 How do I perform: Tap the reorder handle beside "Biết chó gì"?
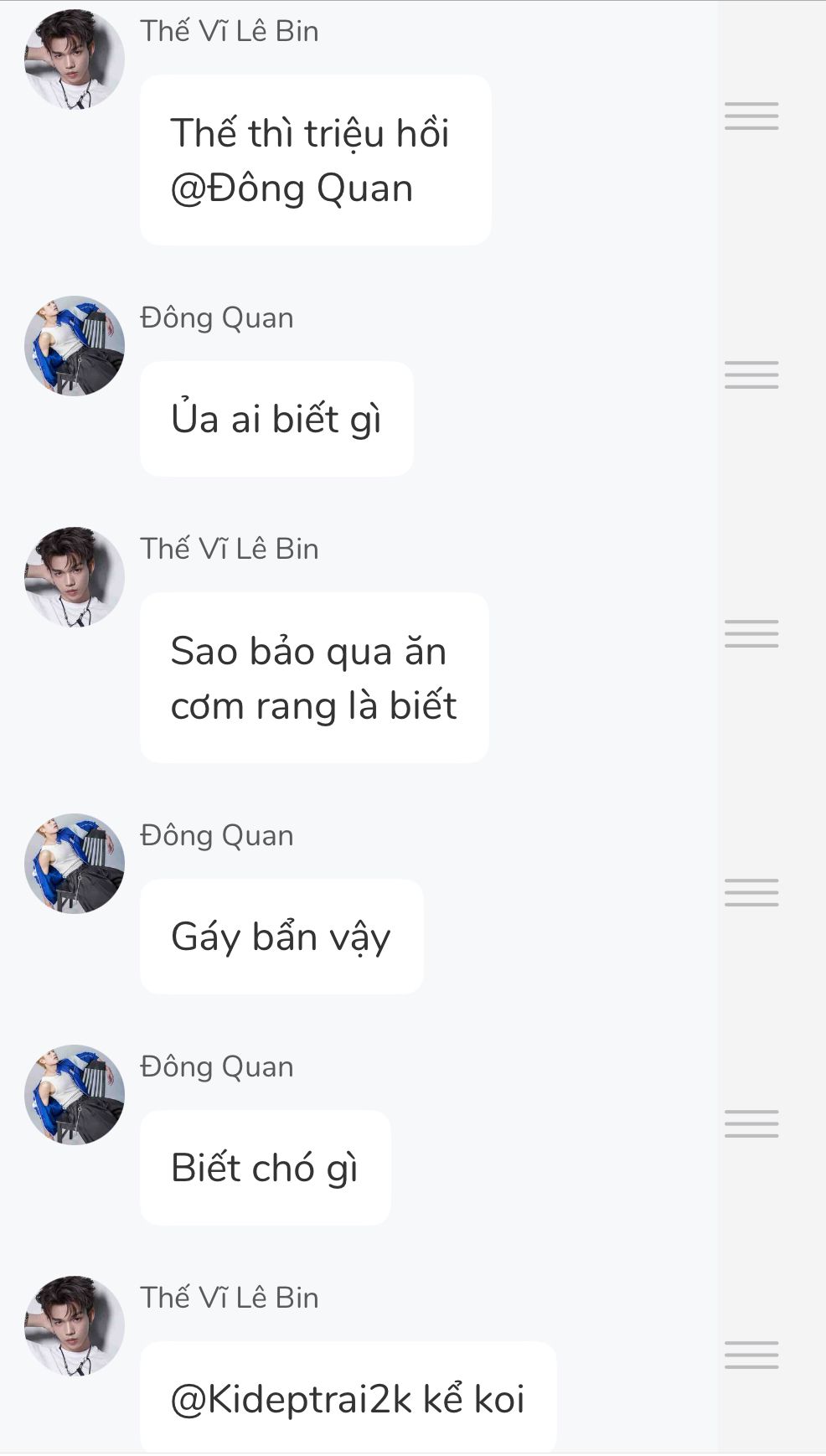pos(751,1123)
